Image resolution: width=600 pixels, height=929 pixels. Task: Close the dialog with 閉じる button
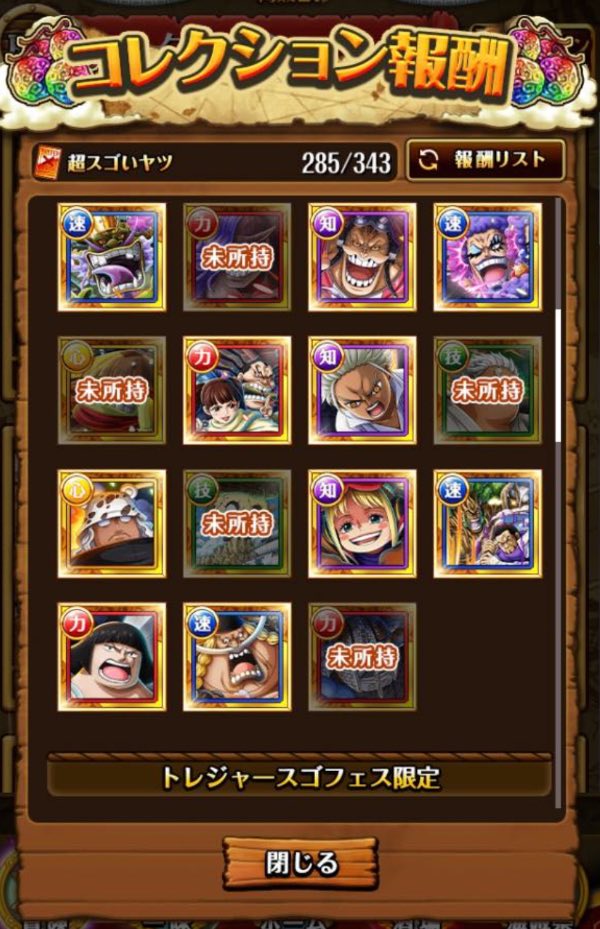(x=300, y=863)
